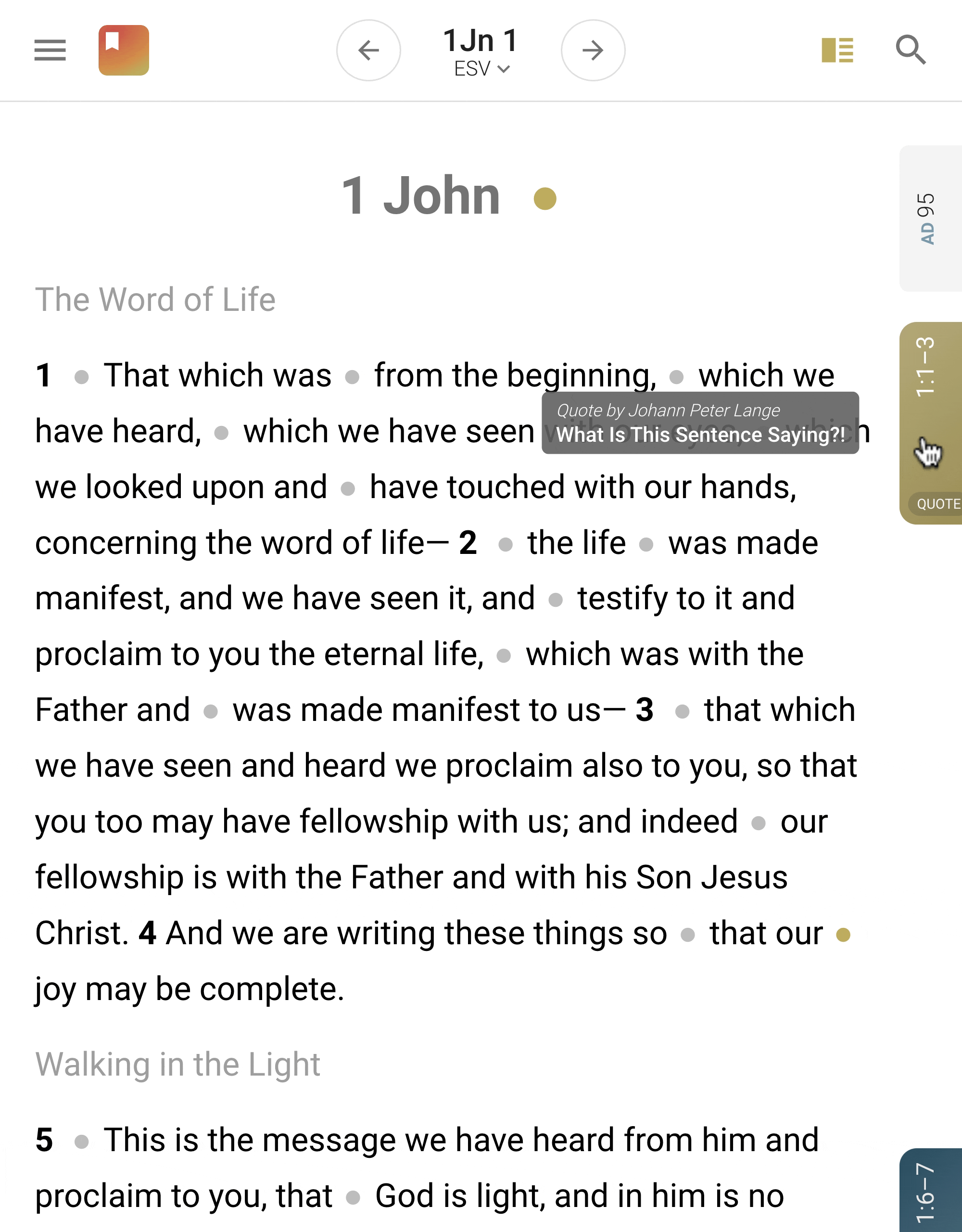Open the ESV translation dropdown

481,69
